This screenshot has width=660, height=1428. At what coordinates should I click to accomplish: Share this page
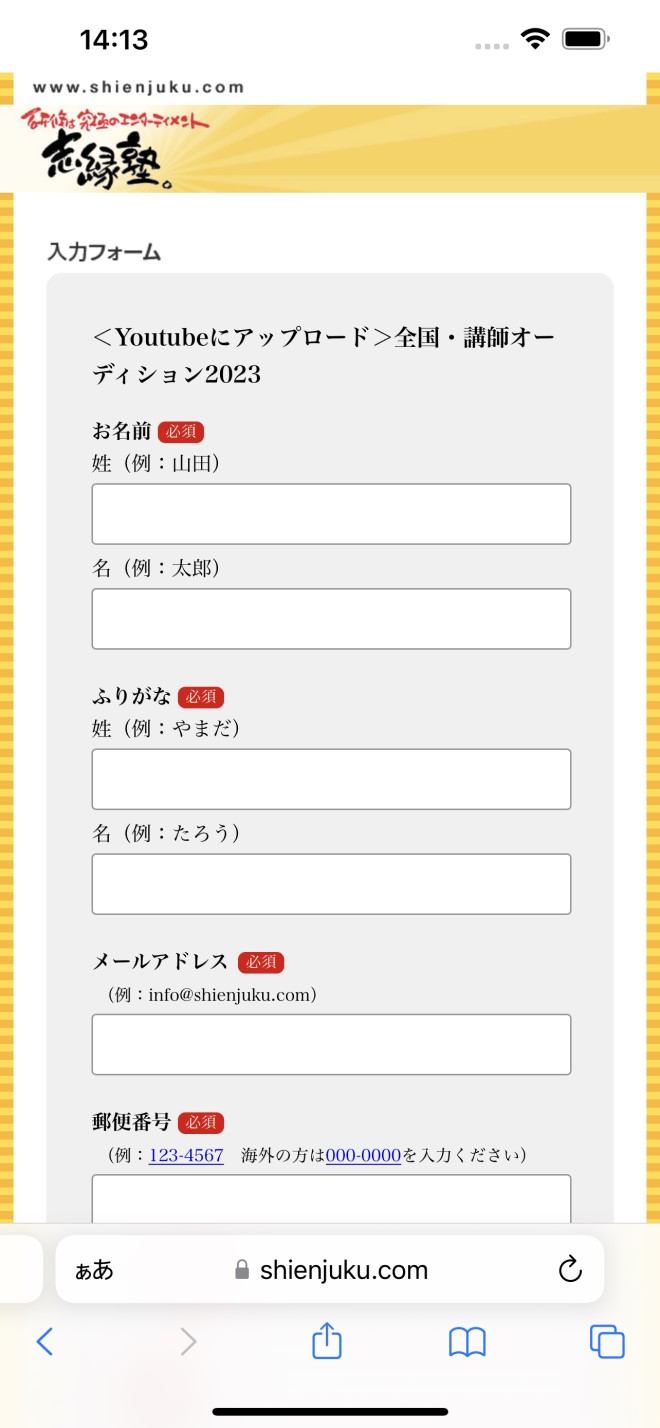[x=327, y=1342]
